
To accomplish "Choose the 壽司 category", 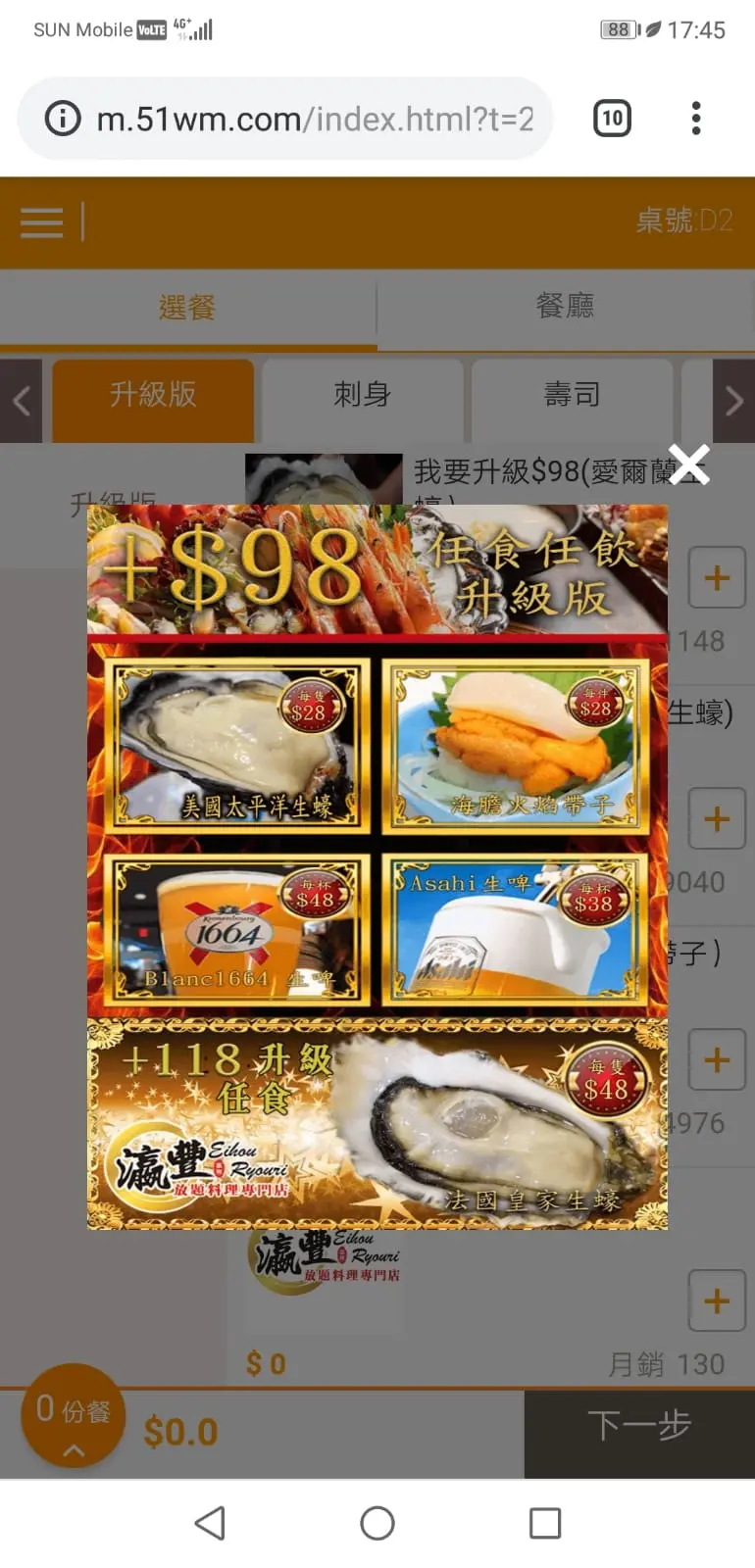I will pyautogui.click(x=572, y=395).
